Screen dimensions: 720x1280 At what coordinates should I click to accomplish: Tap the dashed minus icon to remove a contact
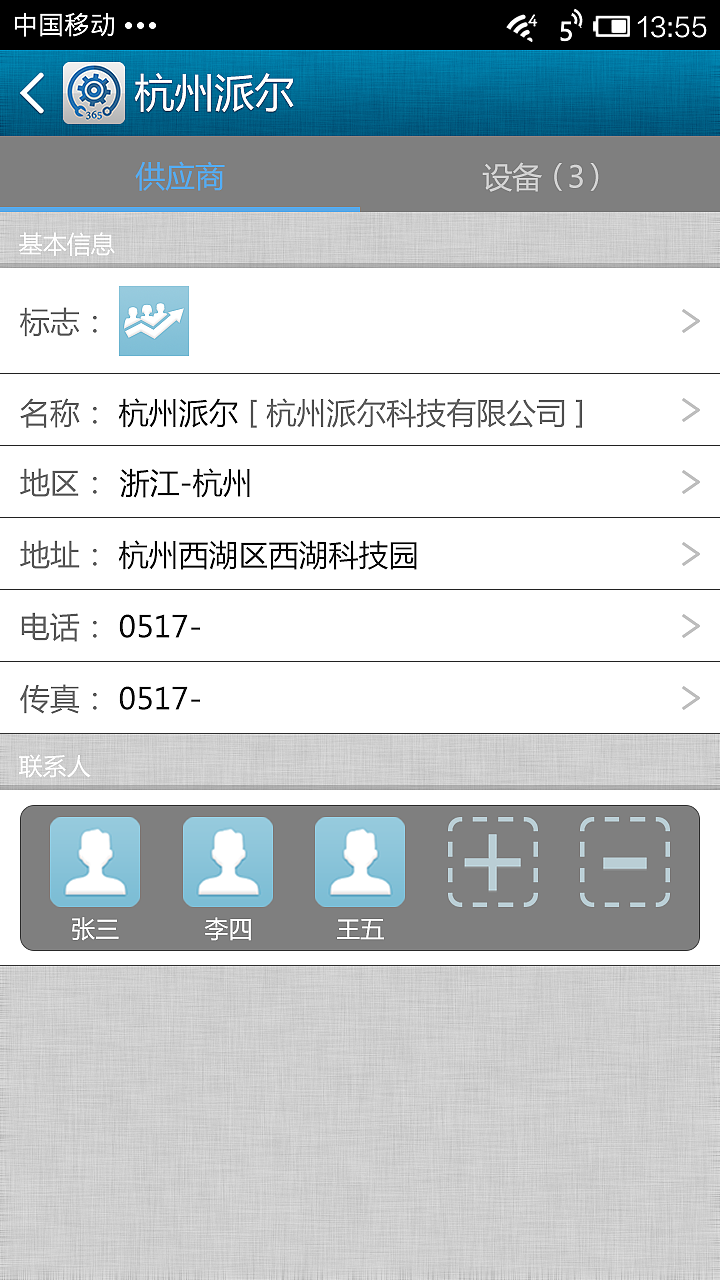pyautogui.click(x=626, y=861)
